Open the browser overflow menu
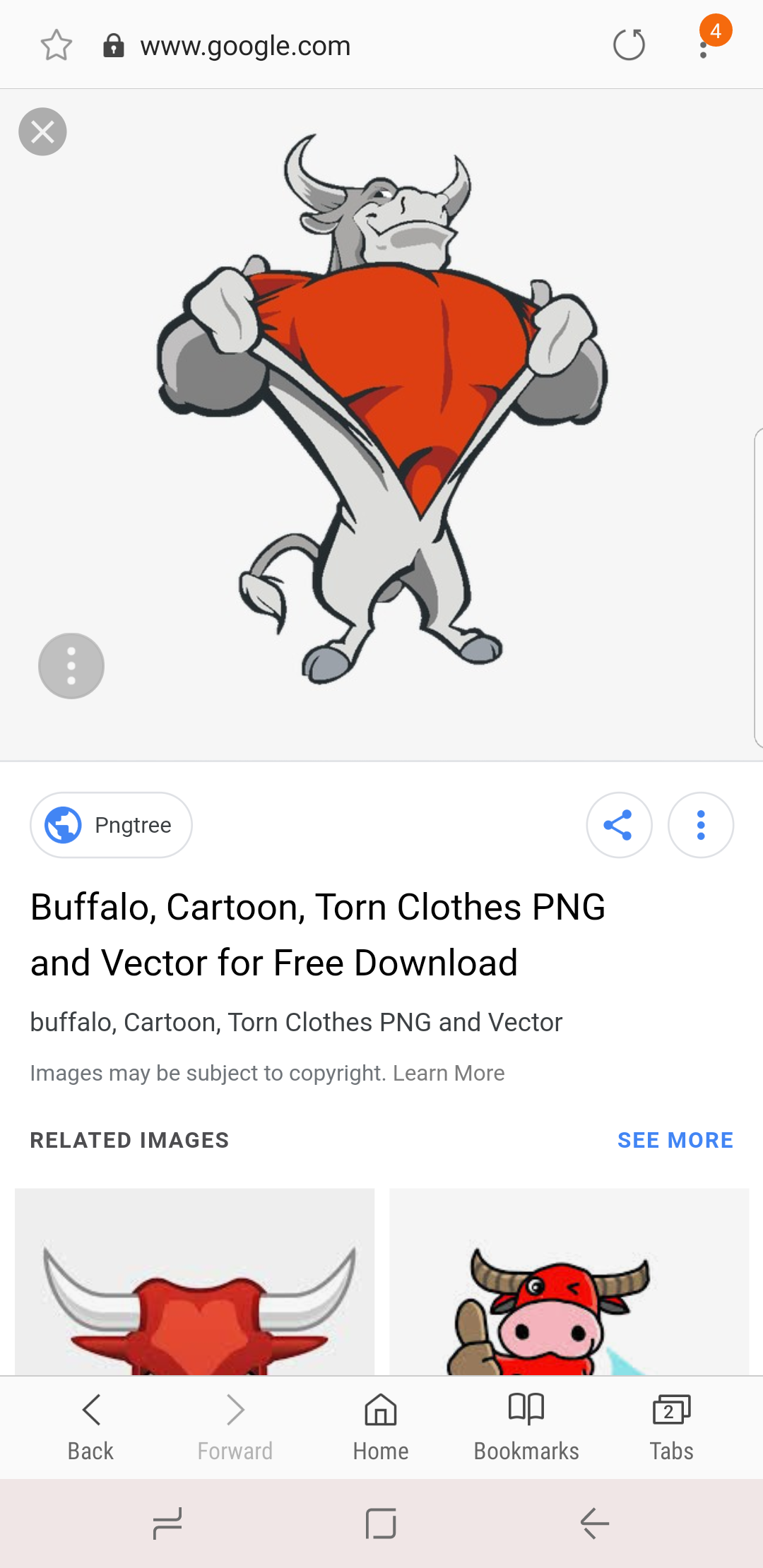 704,47
